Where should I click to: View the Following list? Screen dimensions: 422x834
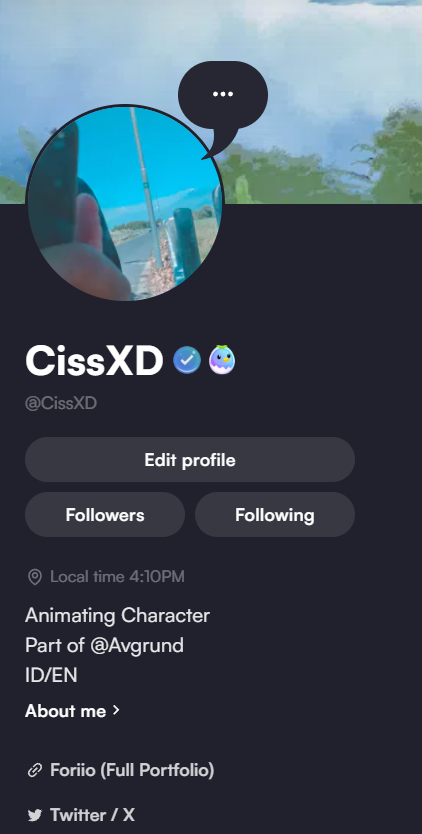point(275,514)
